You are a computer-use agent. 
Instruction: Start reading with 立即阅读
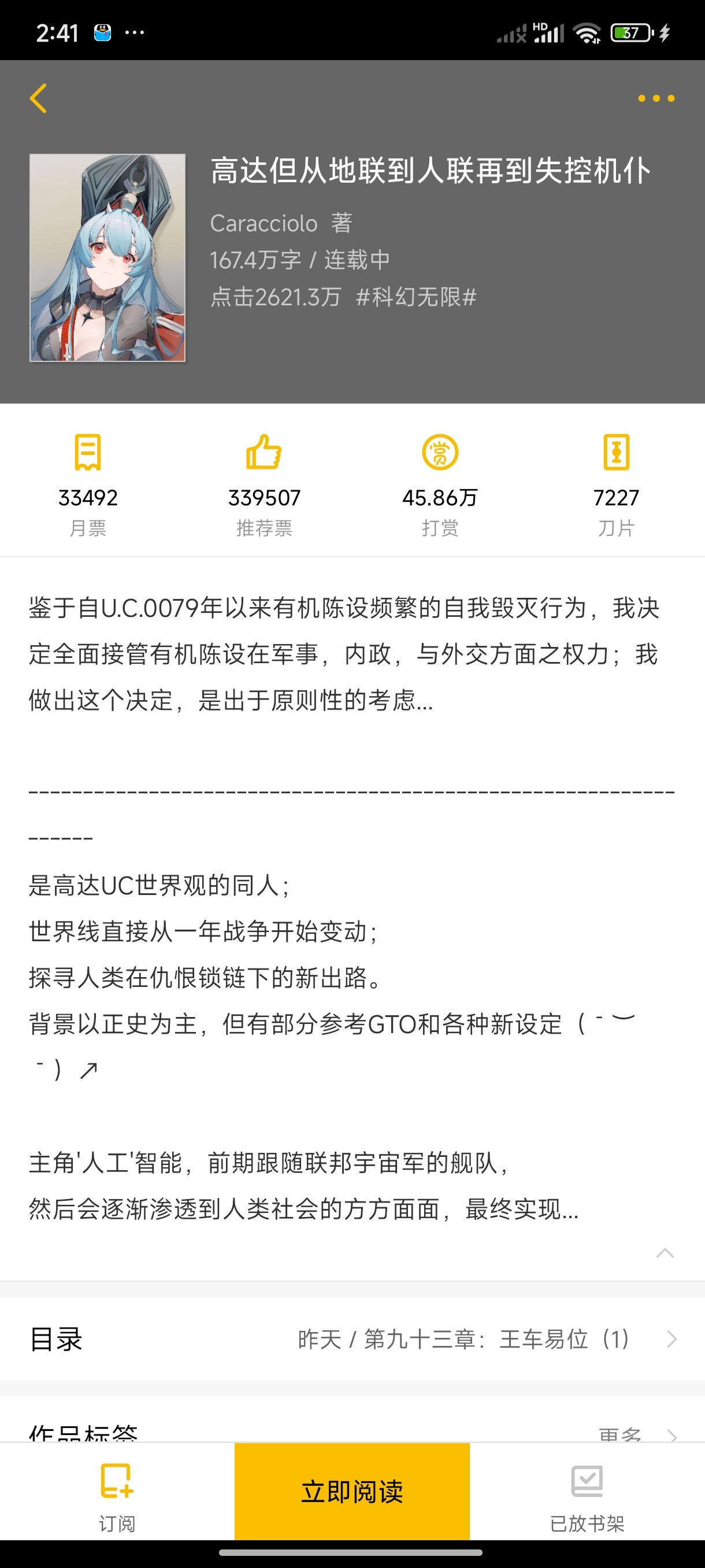click(x=352, y=1491)
